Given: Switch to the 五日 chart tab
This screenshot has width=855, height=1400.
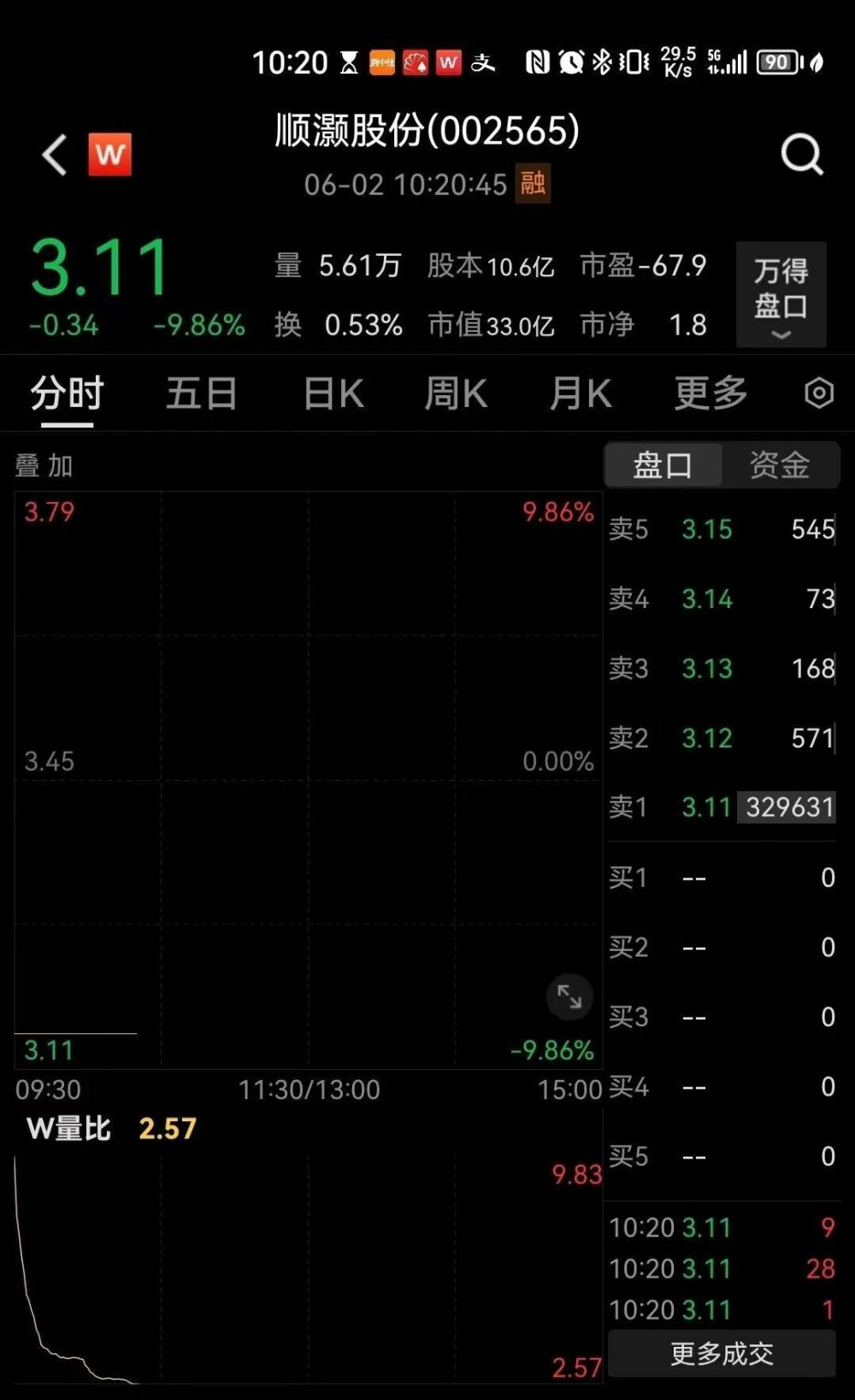Looking at the screenshot, I should [x=202, y=393].
